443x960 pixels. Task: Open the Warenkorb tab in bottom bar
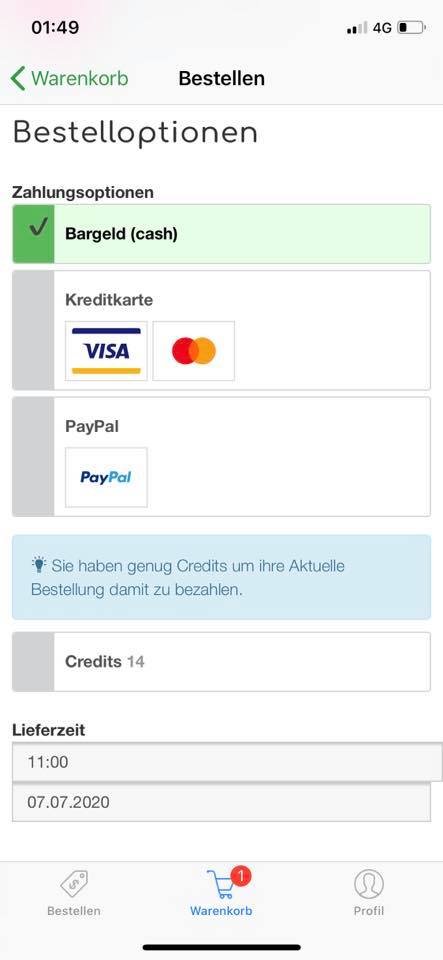tap(222, 893)
